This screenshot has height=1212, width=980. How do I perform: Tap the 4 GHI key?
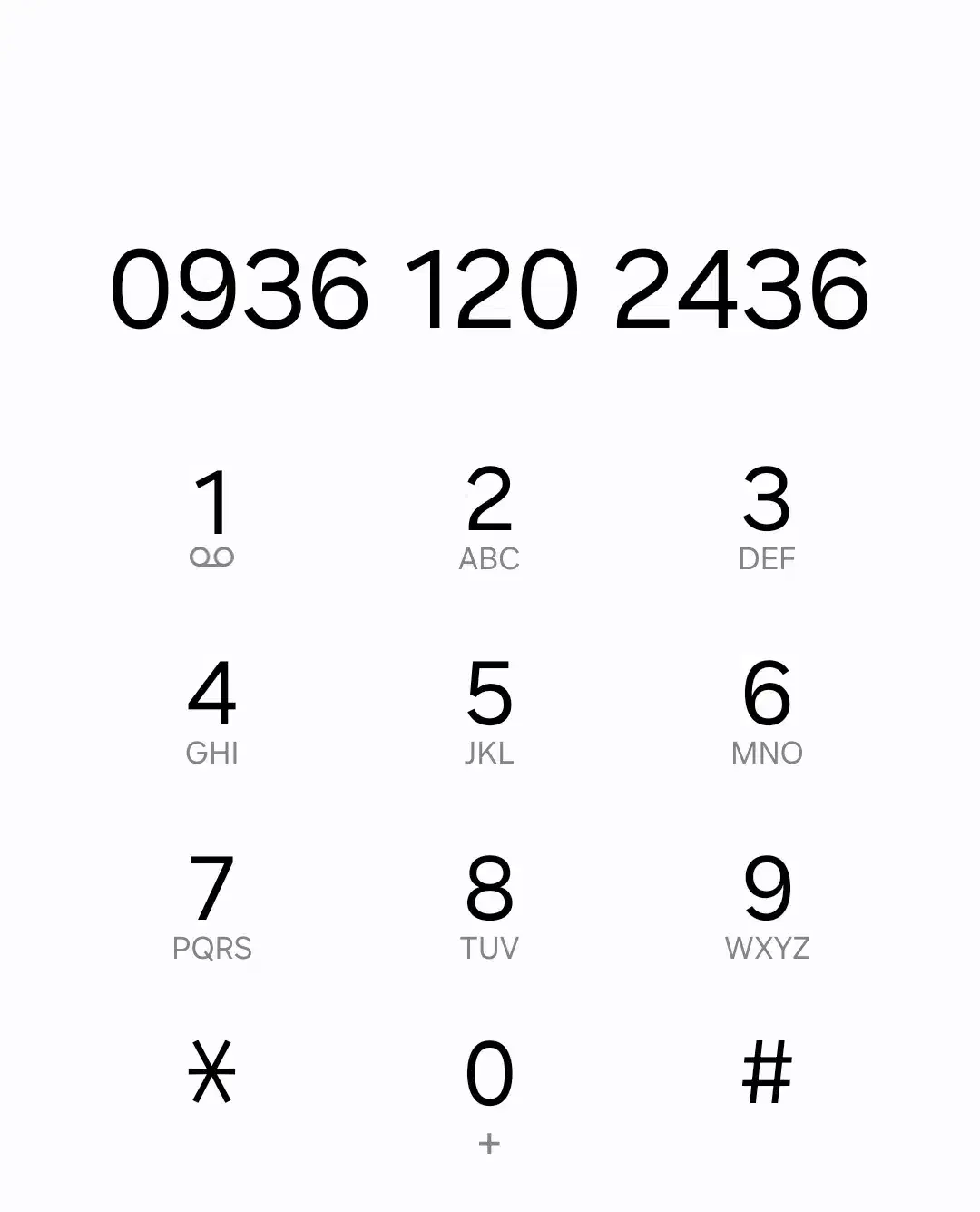point(212,711)
